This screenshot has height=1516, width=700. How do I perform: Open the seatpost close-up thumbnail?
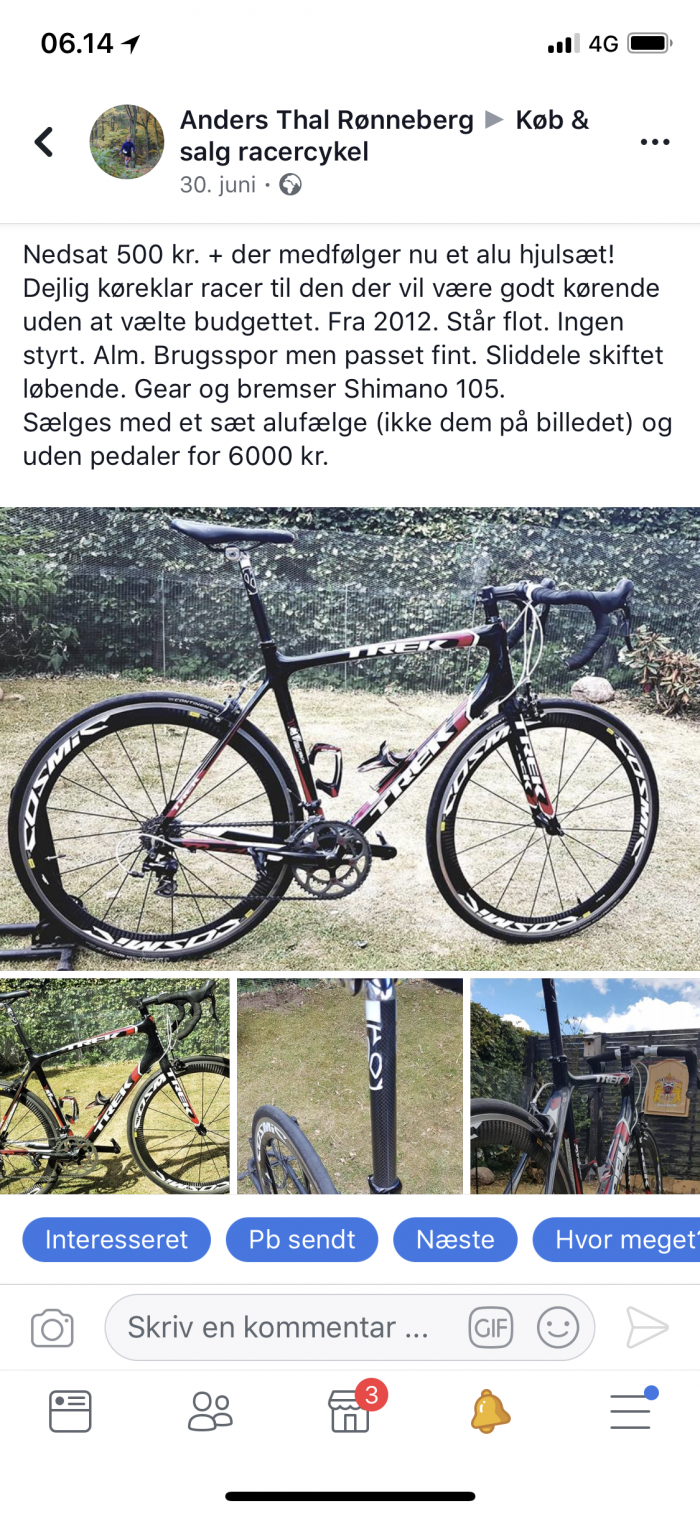coord(350,1086)
